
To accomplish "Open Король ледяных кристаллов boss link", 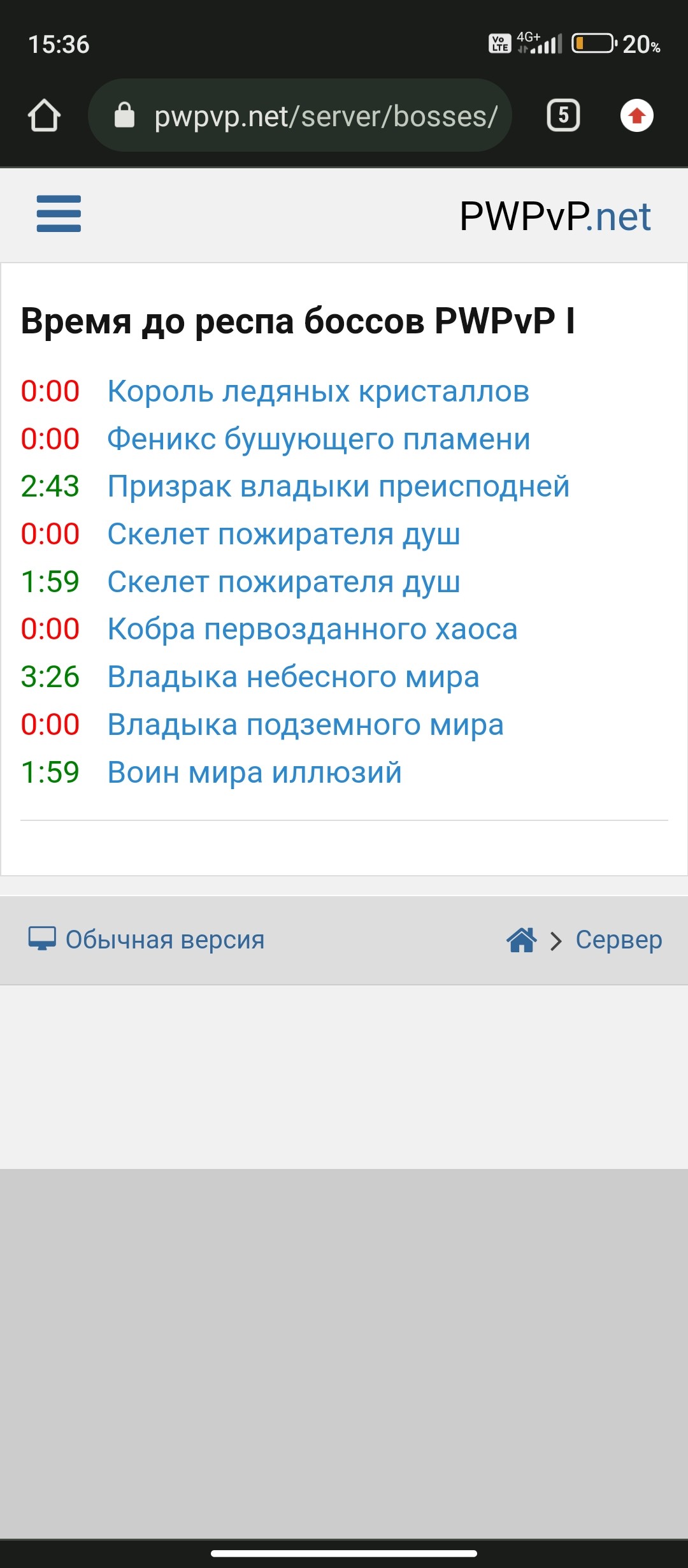I will click(318, 391).
